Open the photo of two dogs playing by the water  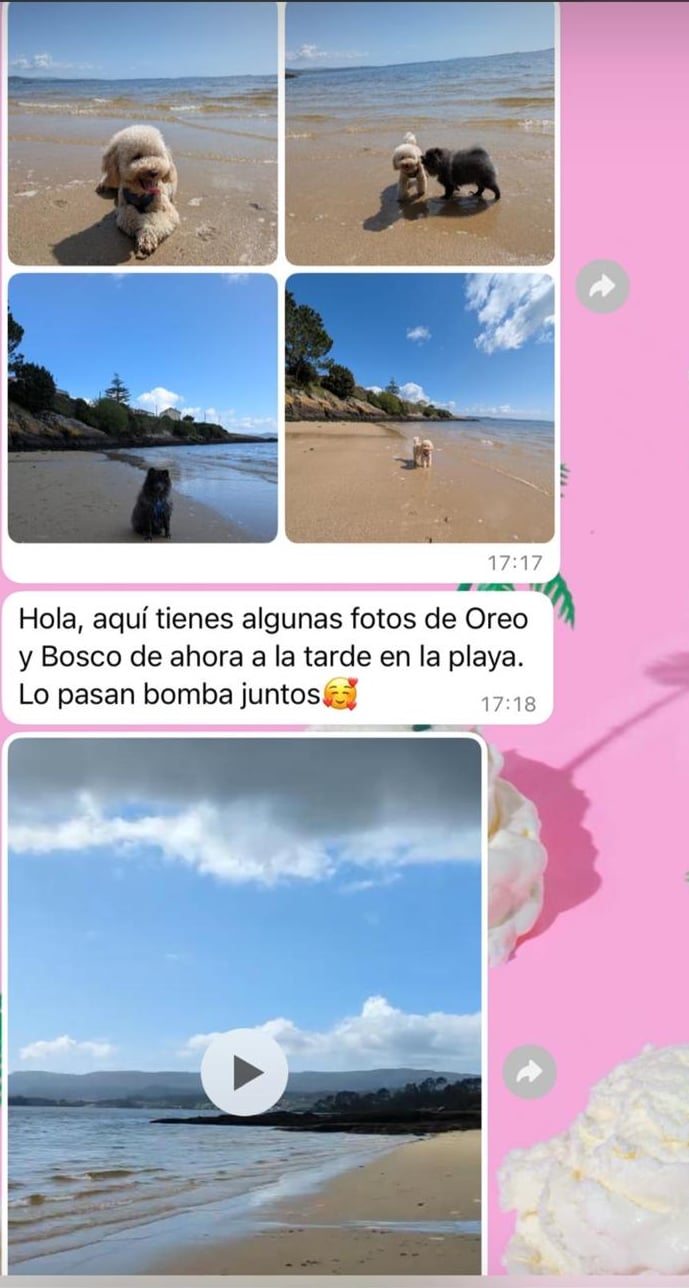419,133
